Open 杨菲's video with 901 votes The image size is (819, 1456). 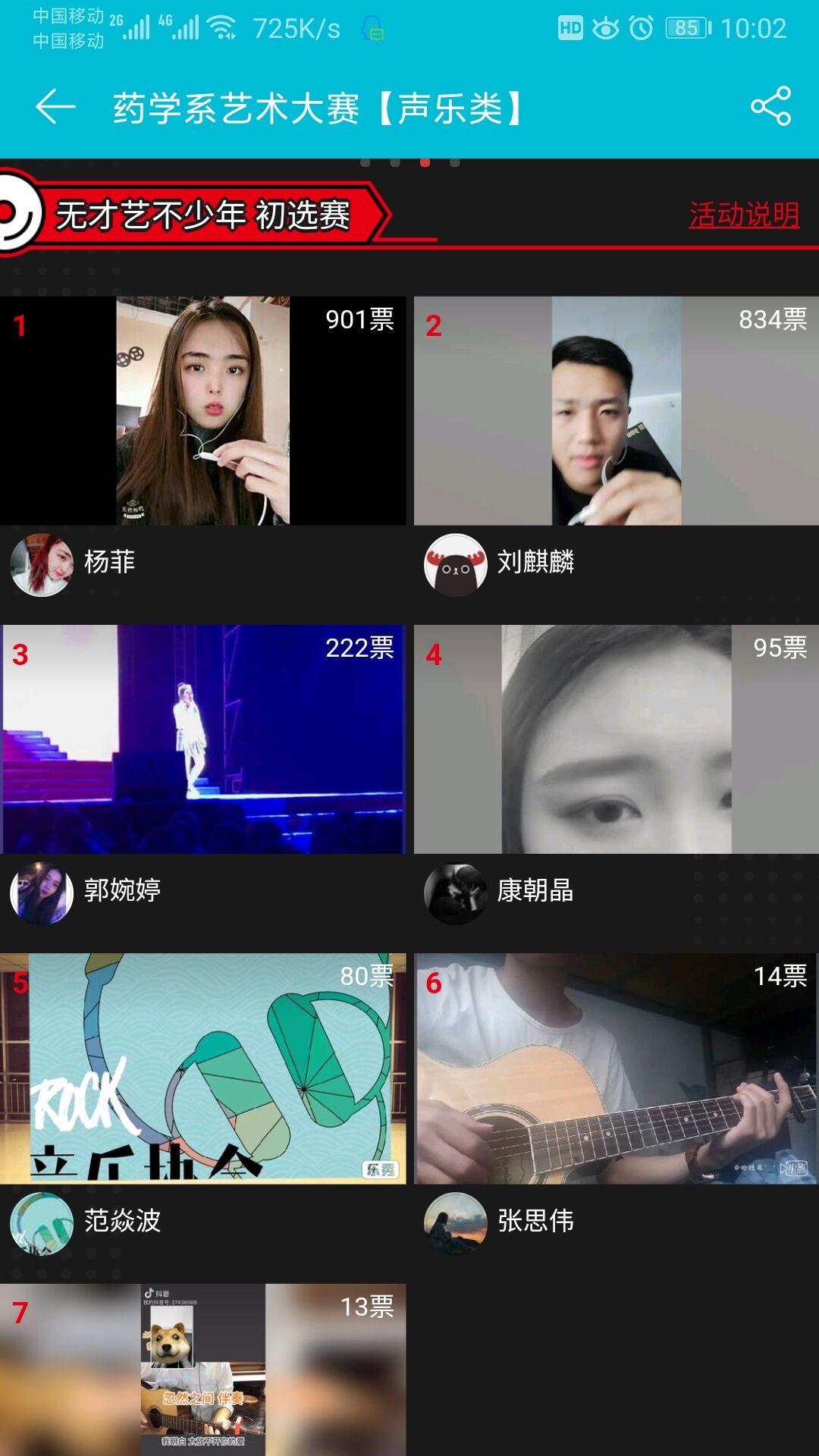click(x=203, y=411)
